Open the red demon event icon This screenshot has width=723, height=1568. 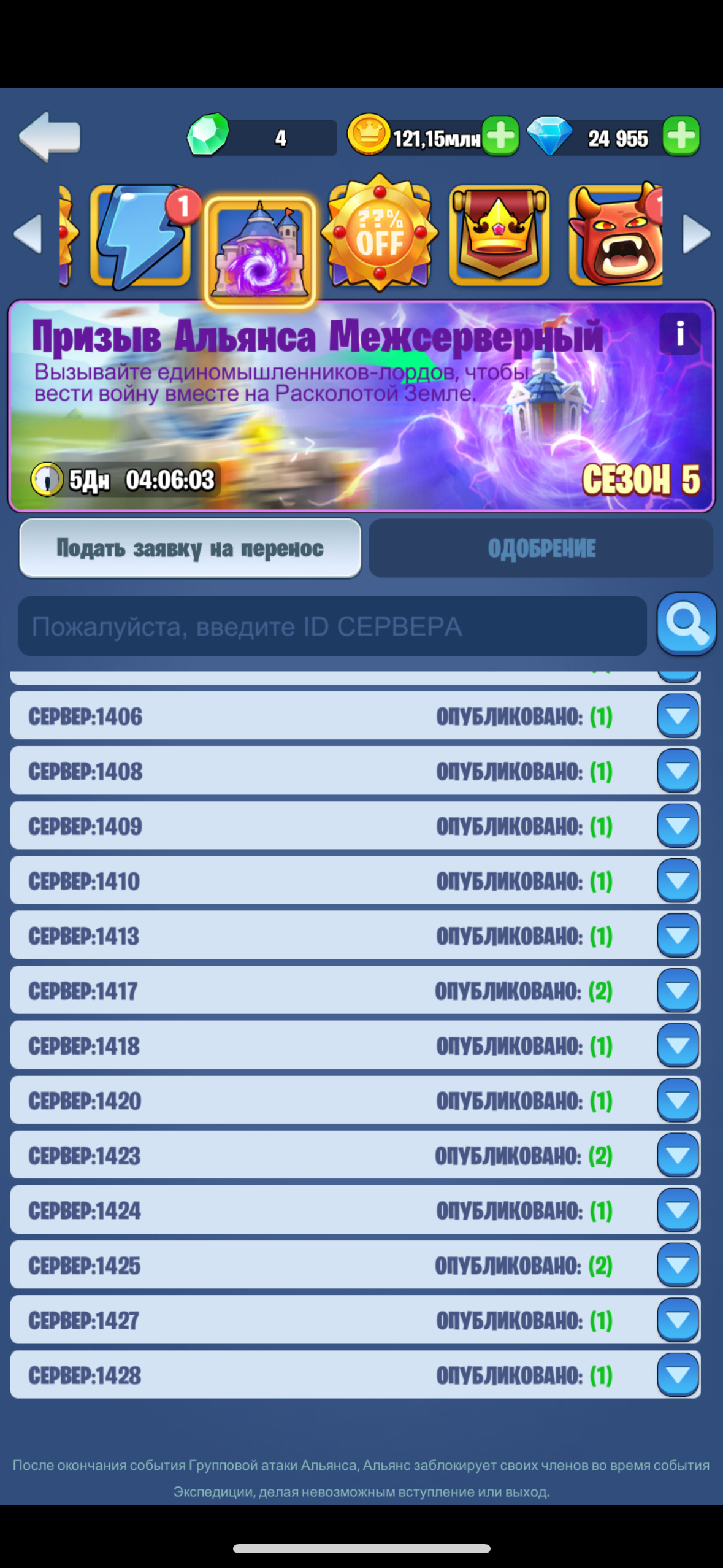[x=616, y=235]
